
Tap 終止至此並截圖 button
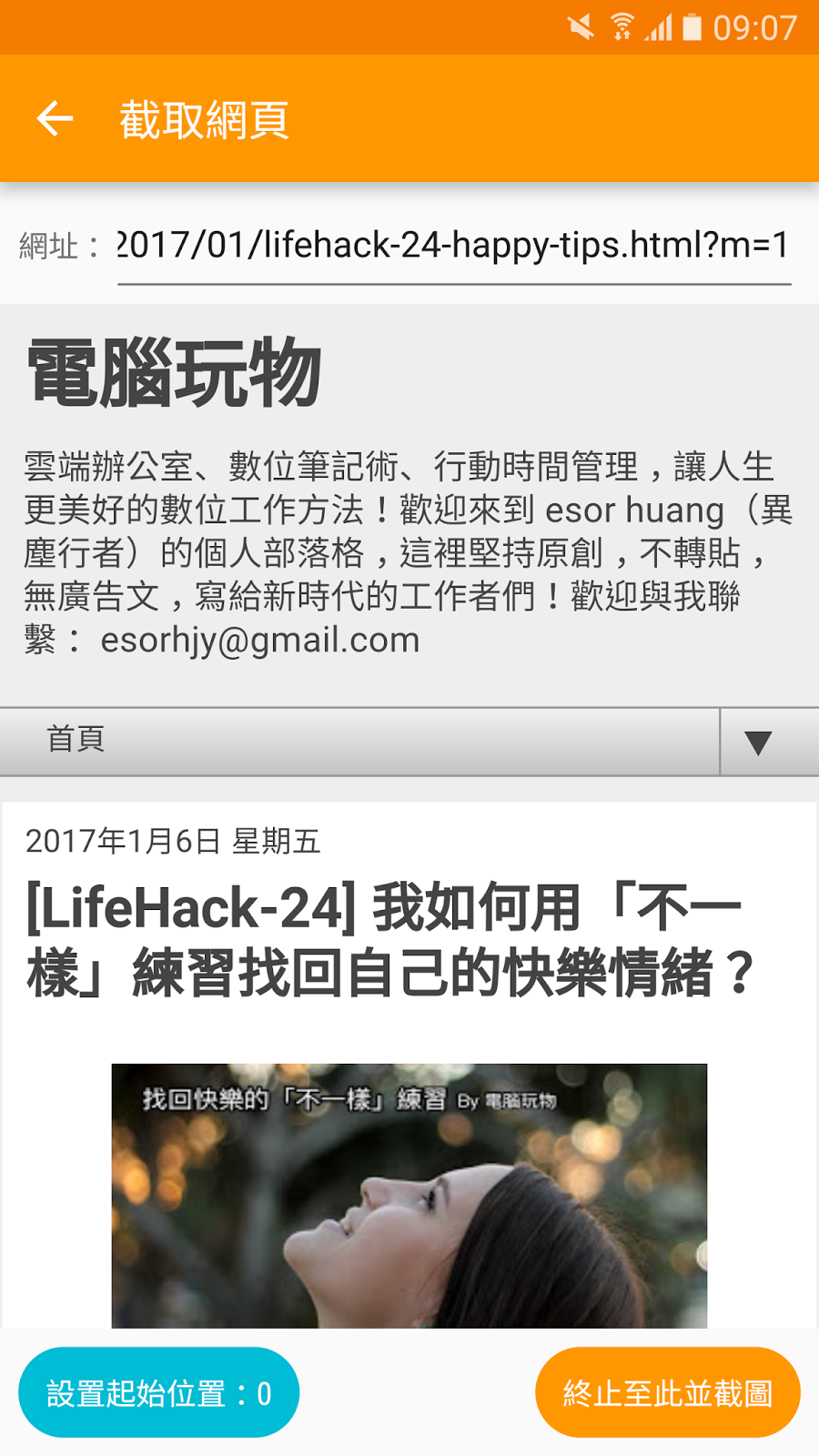[668, 1392]
